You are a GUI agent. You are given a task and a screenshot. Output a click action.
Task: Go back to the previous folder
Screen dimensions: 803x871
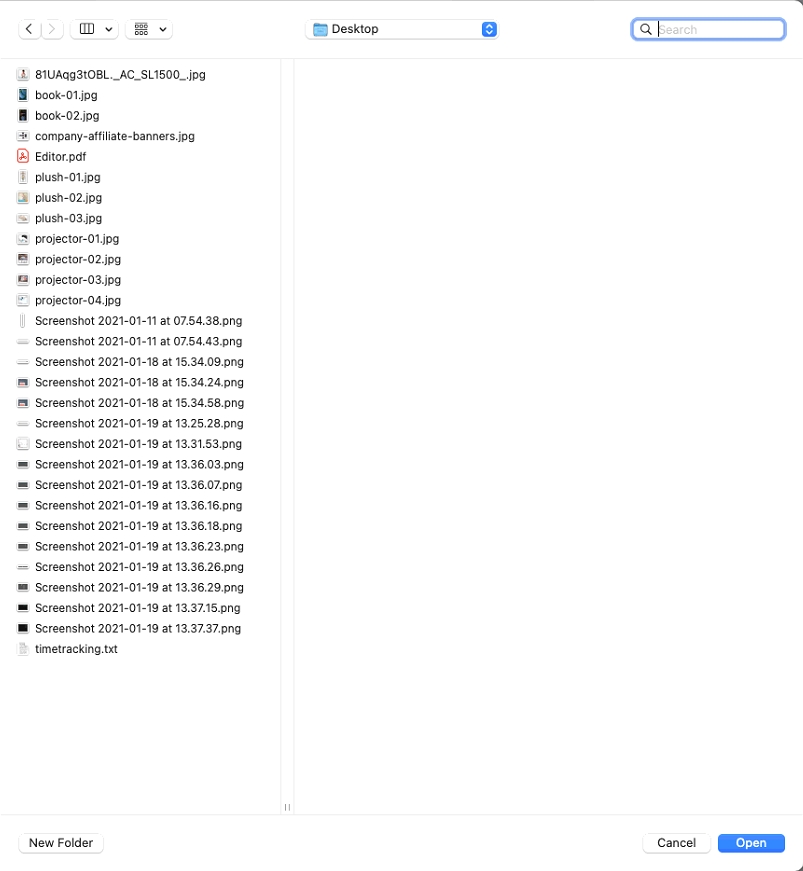(29, 30)
